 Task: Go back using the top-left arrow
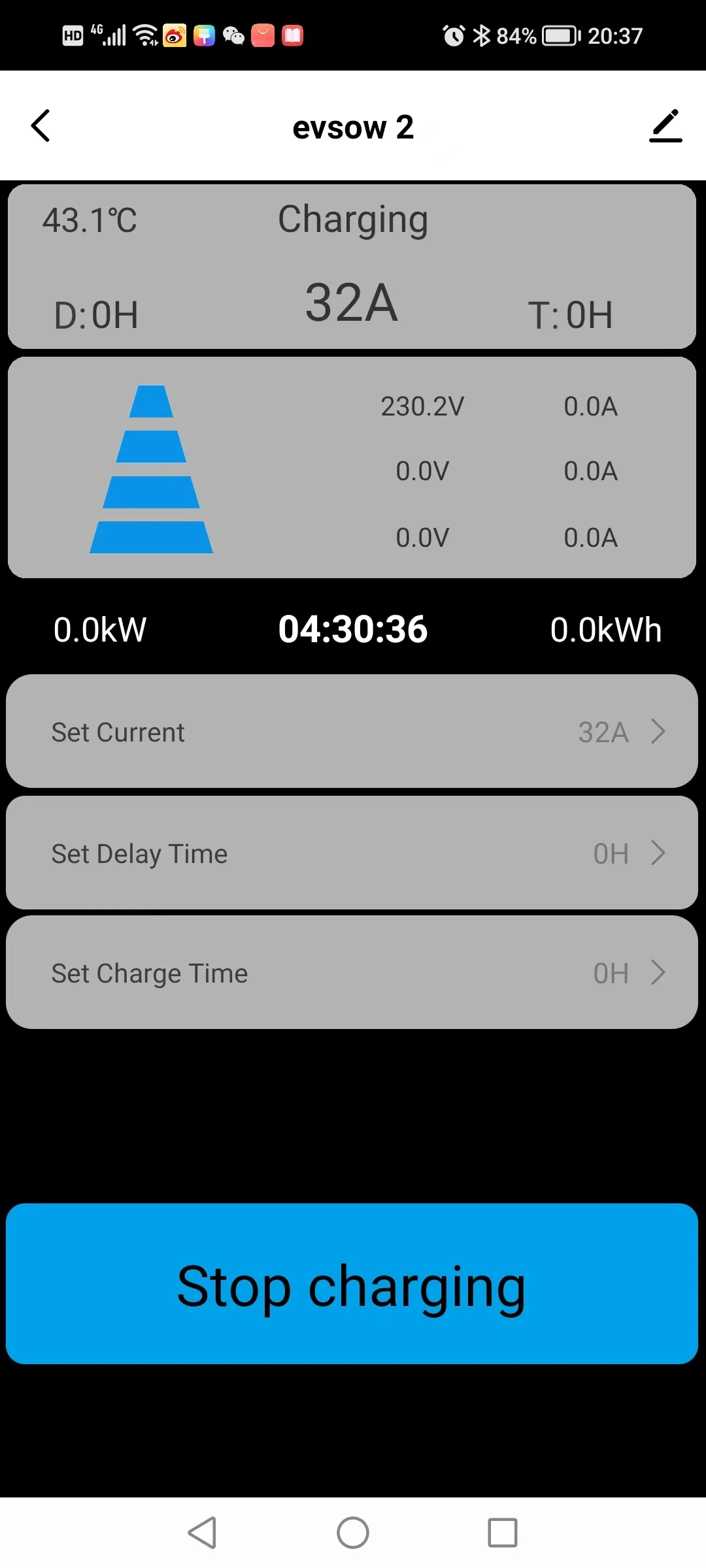tap(41, 125)
